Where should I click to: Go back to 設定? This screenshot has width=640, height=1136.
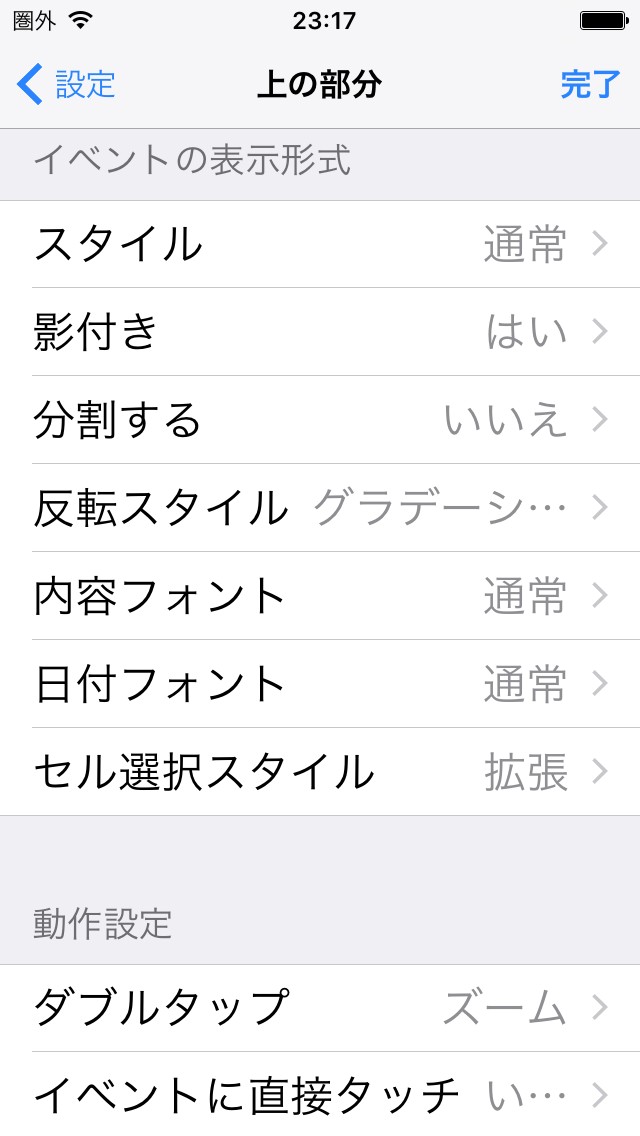[67, 85]
